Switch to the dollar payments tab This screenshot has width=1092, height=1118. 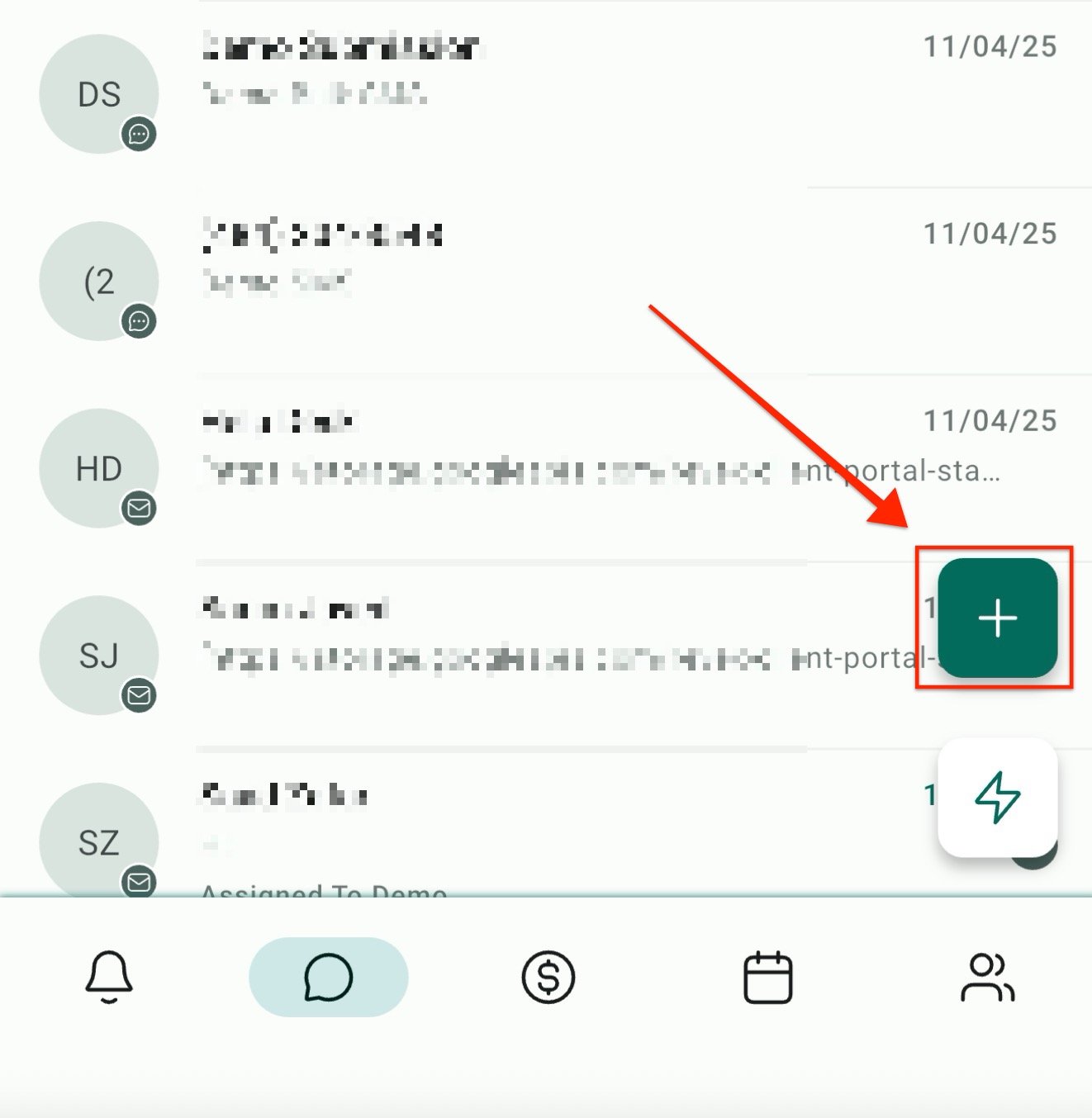548,977
